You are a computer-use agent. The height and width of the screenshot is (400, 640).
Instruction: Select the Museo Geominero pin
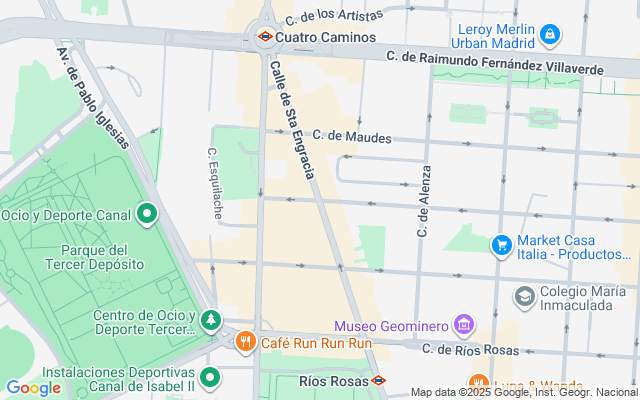[x=462, y=325]
